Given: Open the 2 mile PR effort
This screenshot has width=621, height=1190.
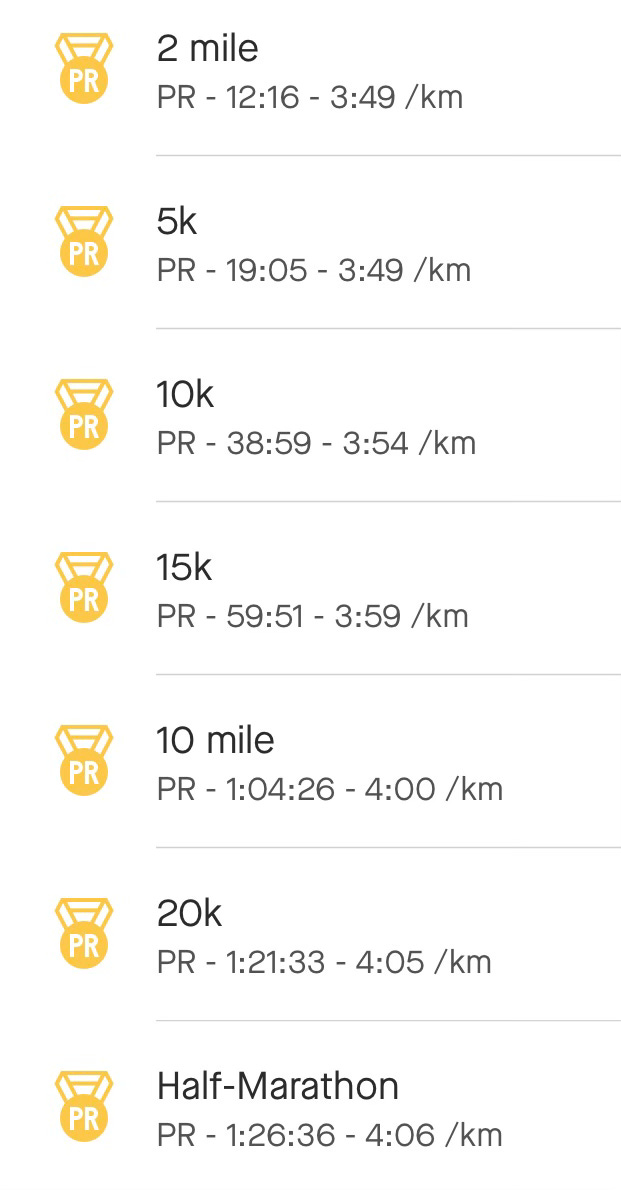Looking at the screenshot, I should pos(310,72).
